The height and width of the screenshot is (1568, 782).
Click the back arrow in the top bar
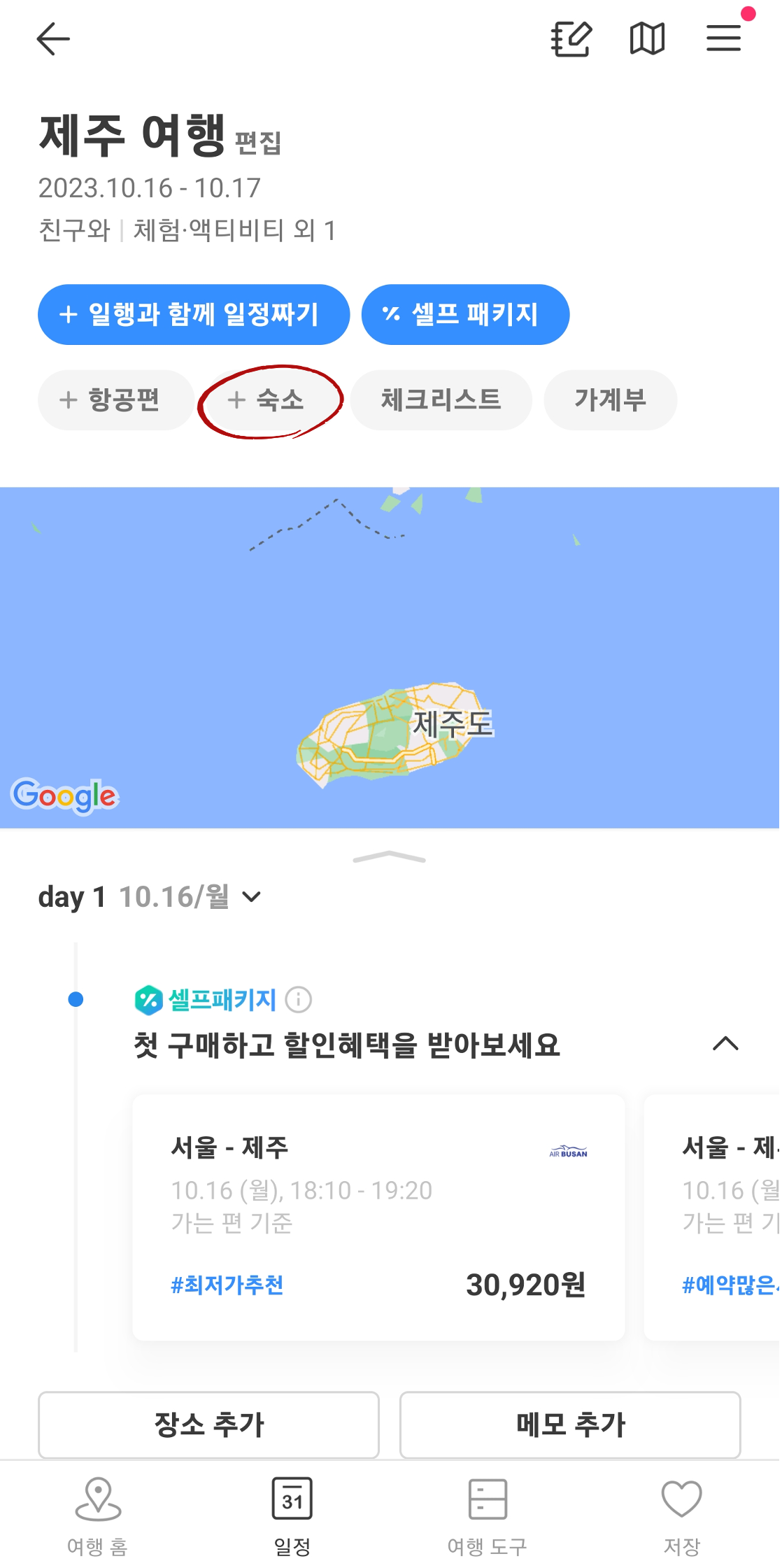(x=53, y=39)
